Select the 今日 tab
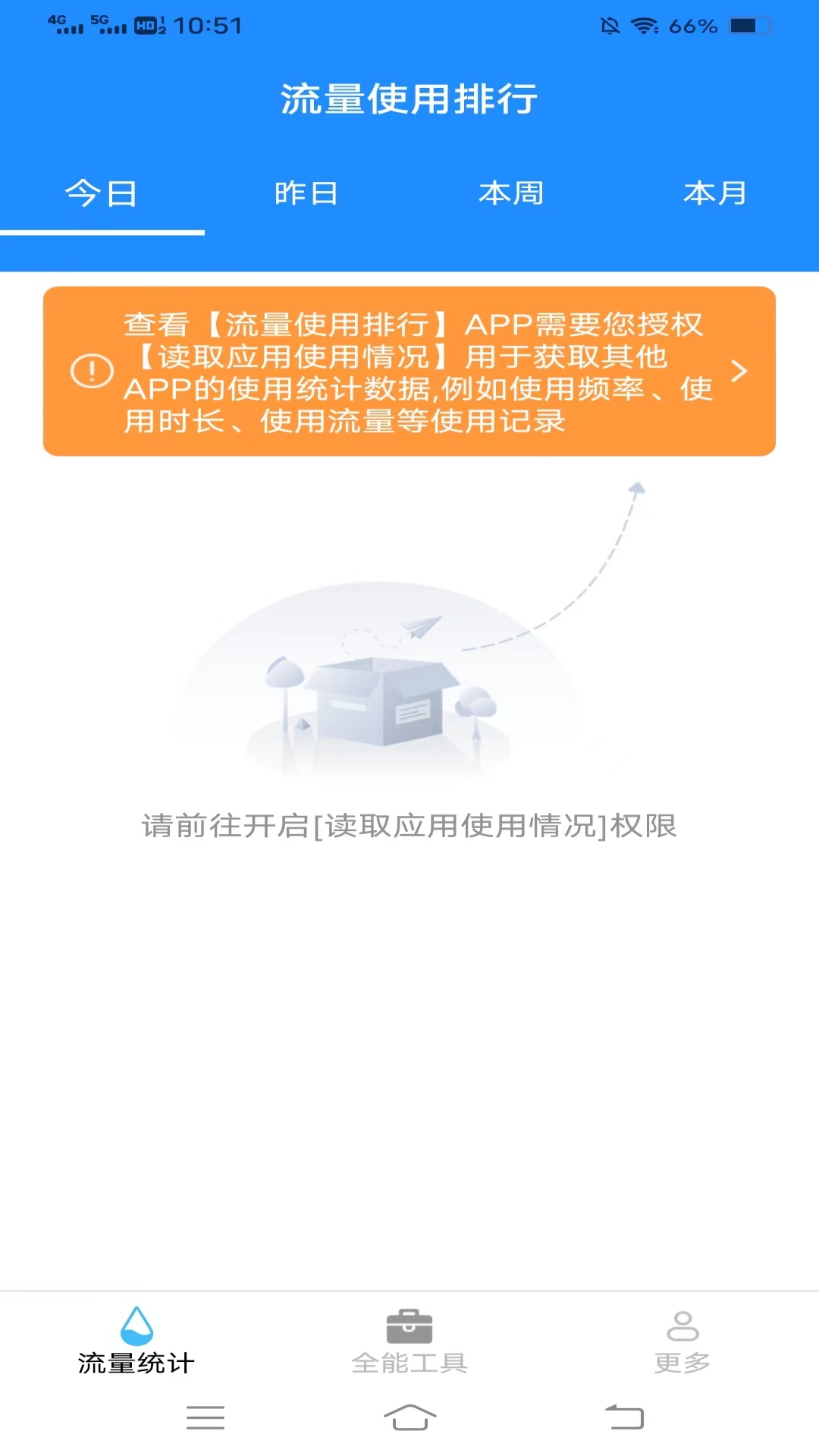The image size is (819, 1456). 102,194
